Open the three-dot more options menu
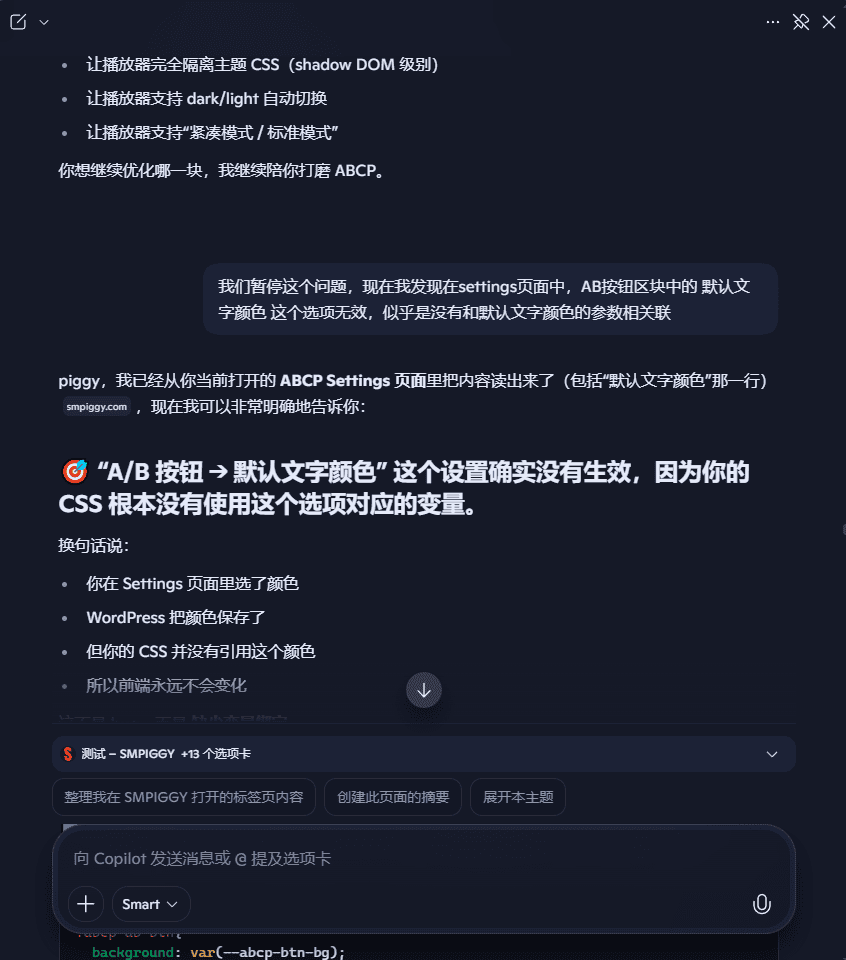Image resolution: width=846 pixels, height=960 pixels. (x=772, y=22)
